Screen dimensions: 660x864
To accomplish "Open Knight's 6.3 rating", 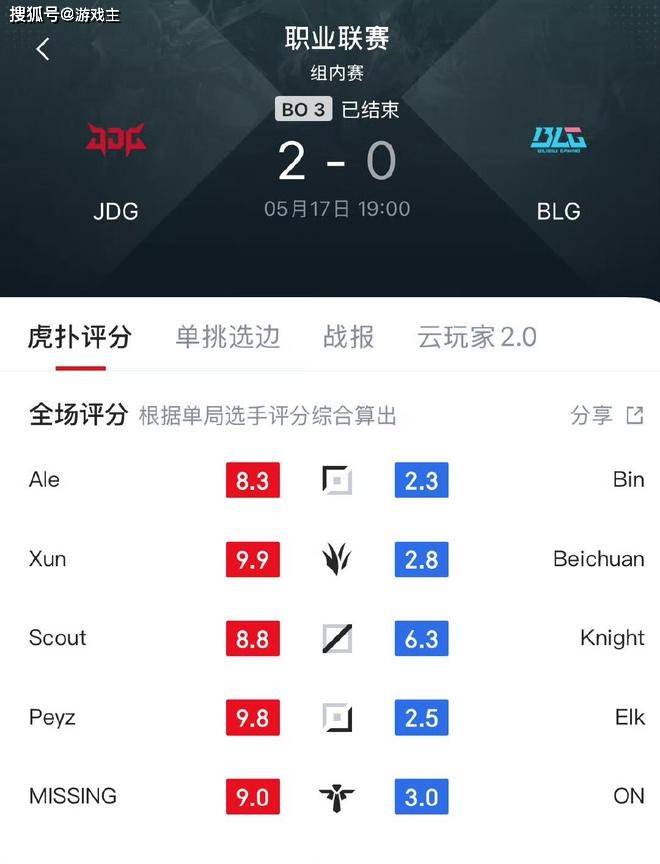I will coord(421,639).
